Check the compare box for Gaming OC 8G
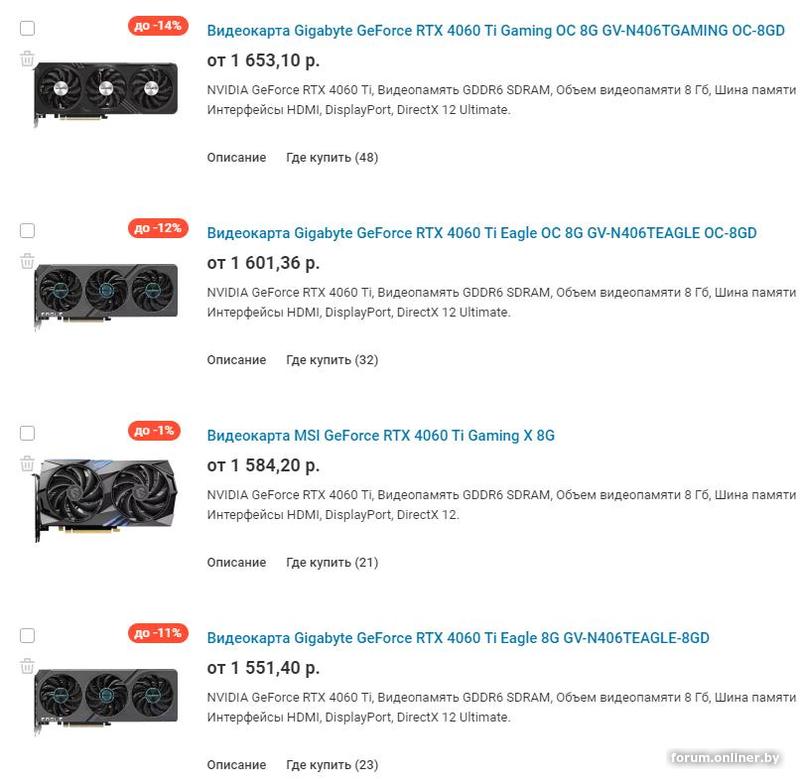The width and height of the screenshot is (800, 779). coord(27,28)
